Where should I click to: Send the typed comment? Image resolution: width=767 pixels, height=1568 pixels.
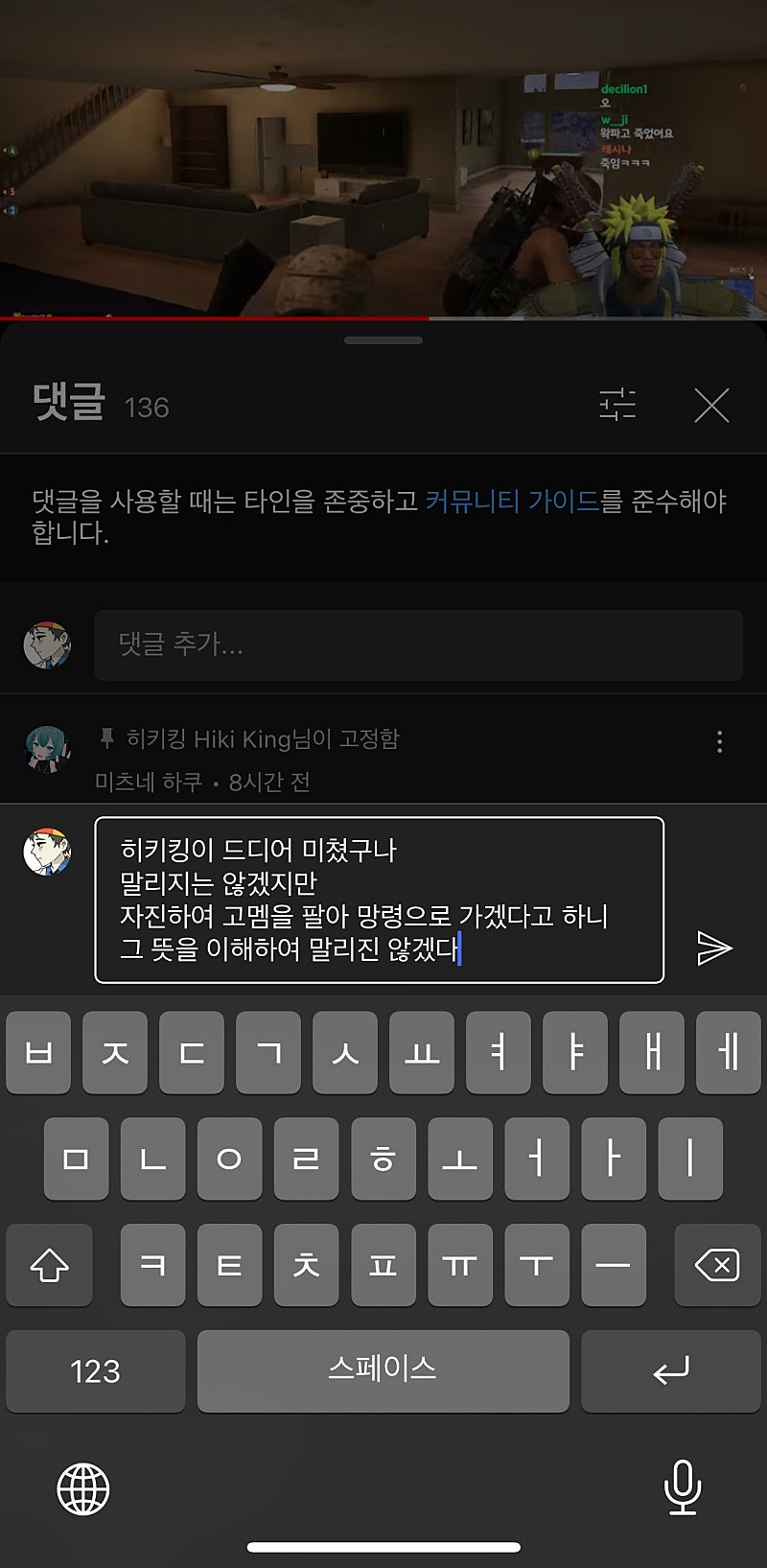(x=714, y=948)
